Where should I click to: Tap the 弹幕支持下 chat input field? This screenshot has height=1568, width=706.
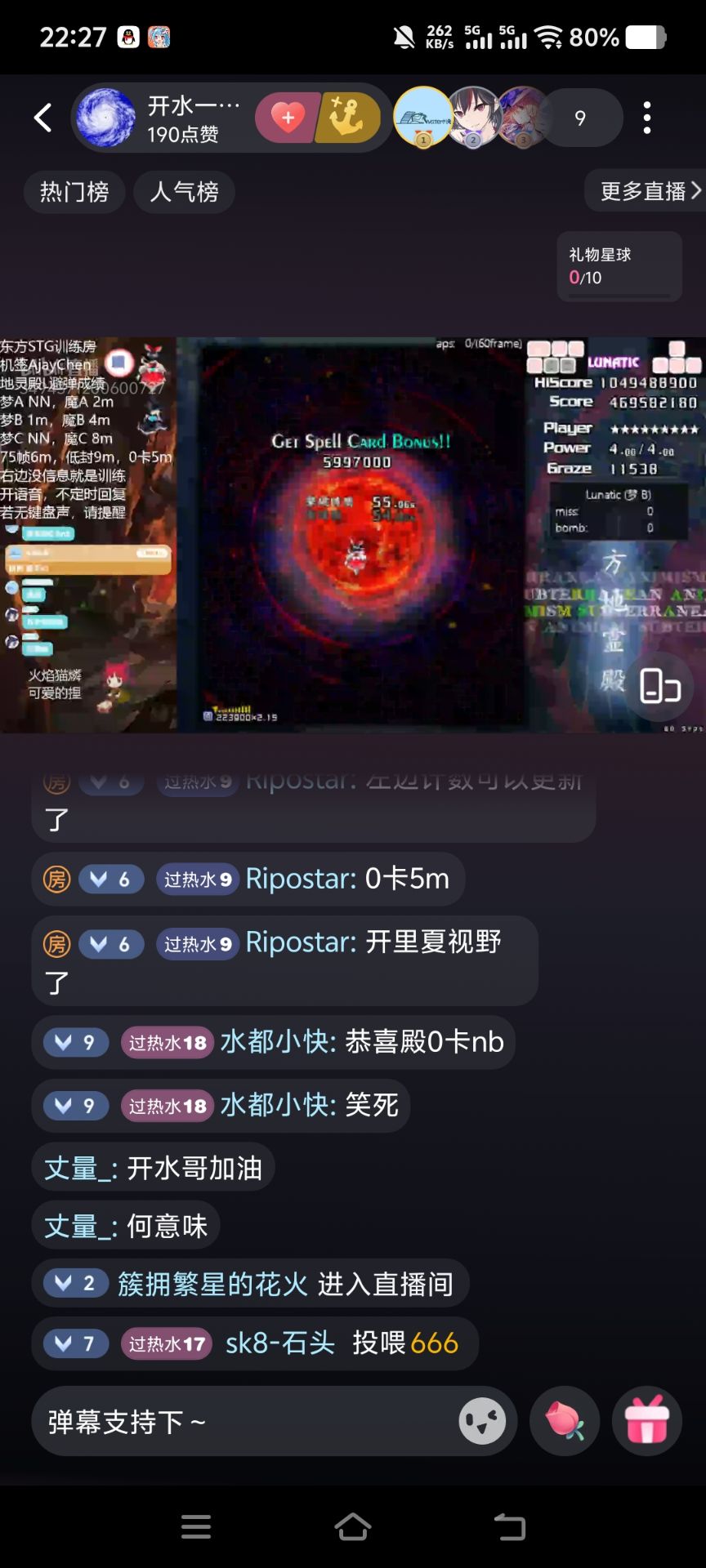click(x=245, y=1421)
